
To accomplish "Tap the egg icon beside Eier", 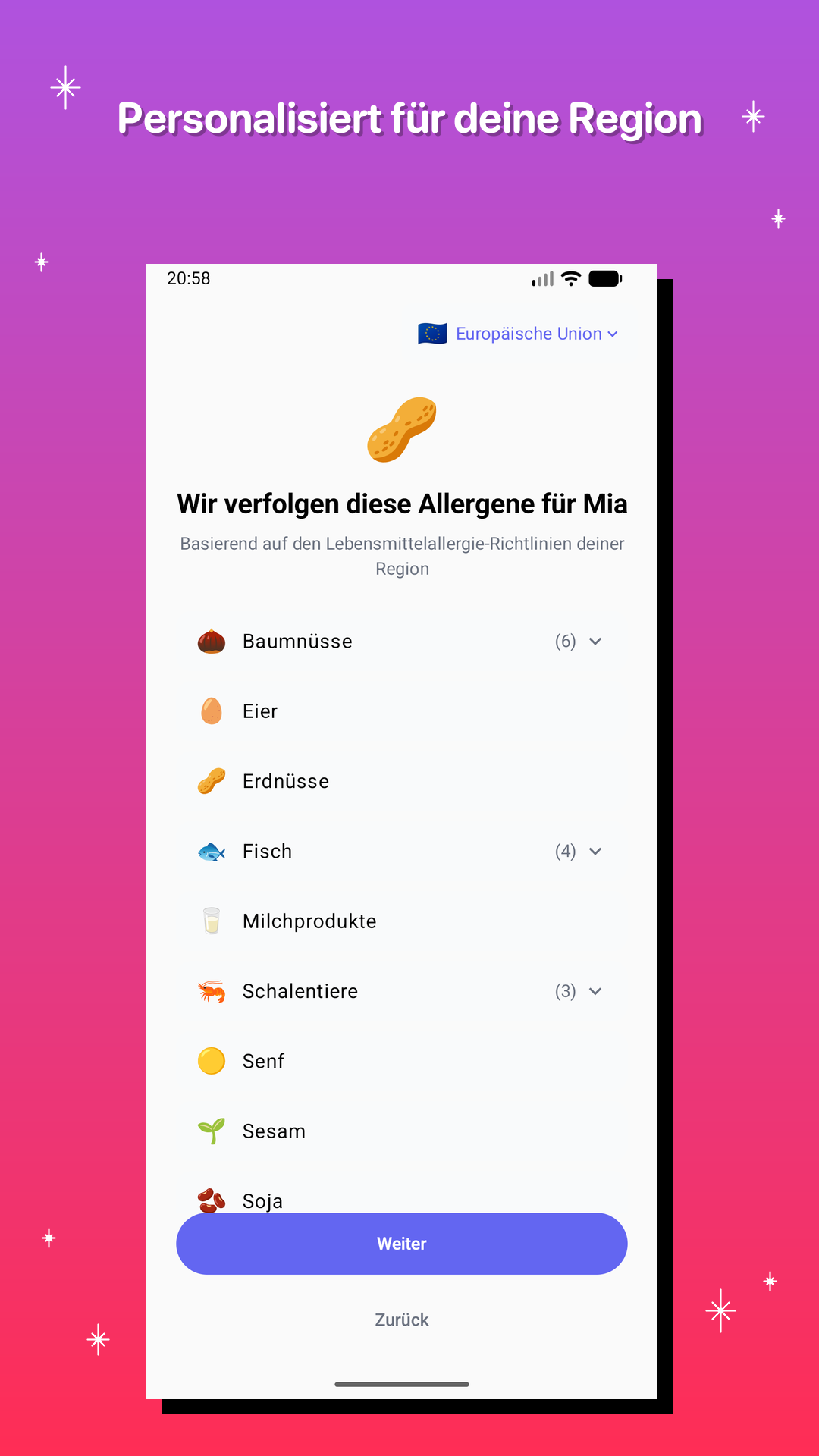I will [x=211, y=711].
